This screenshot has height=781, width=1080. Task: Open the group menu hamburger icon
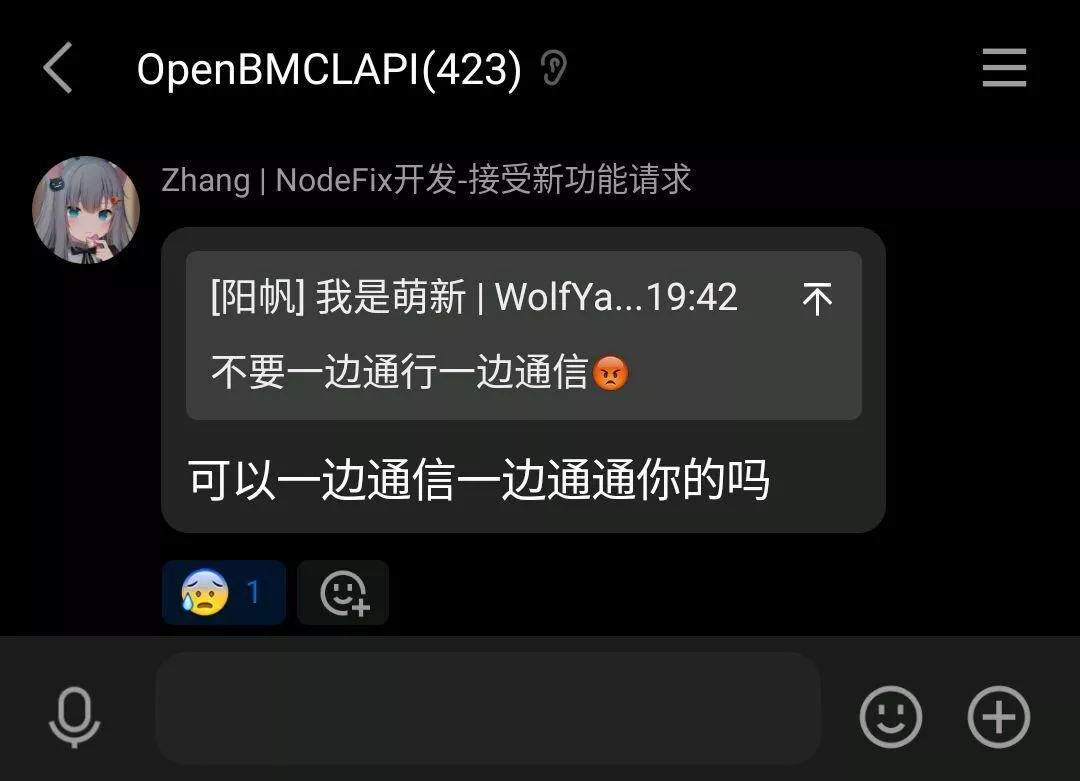[x=1004, y=69]
